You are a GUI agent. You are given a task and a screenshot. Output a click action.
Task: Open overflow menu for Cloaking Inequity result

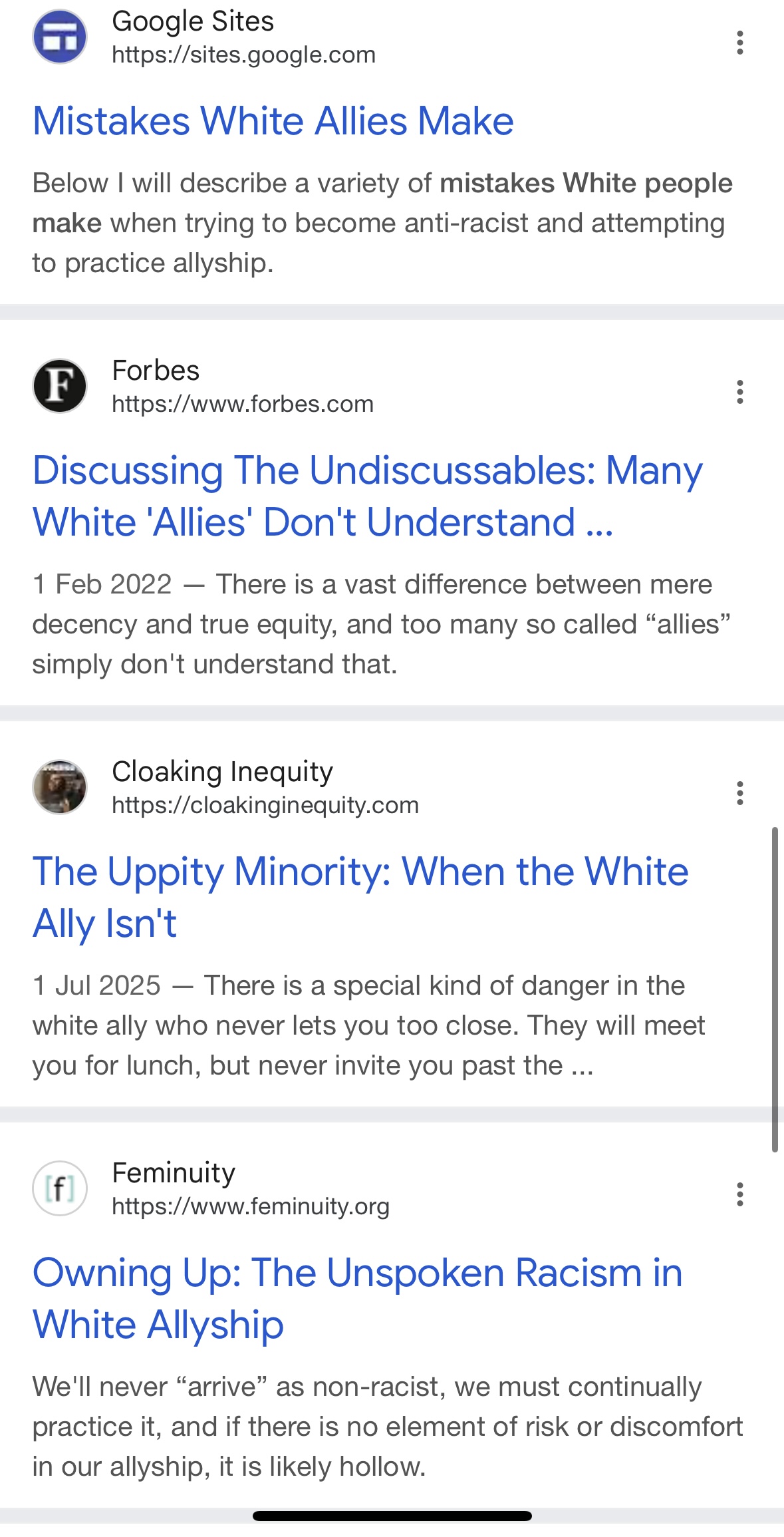(x=739, y=793)
